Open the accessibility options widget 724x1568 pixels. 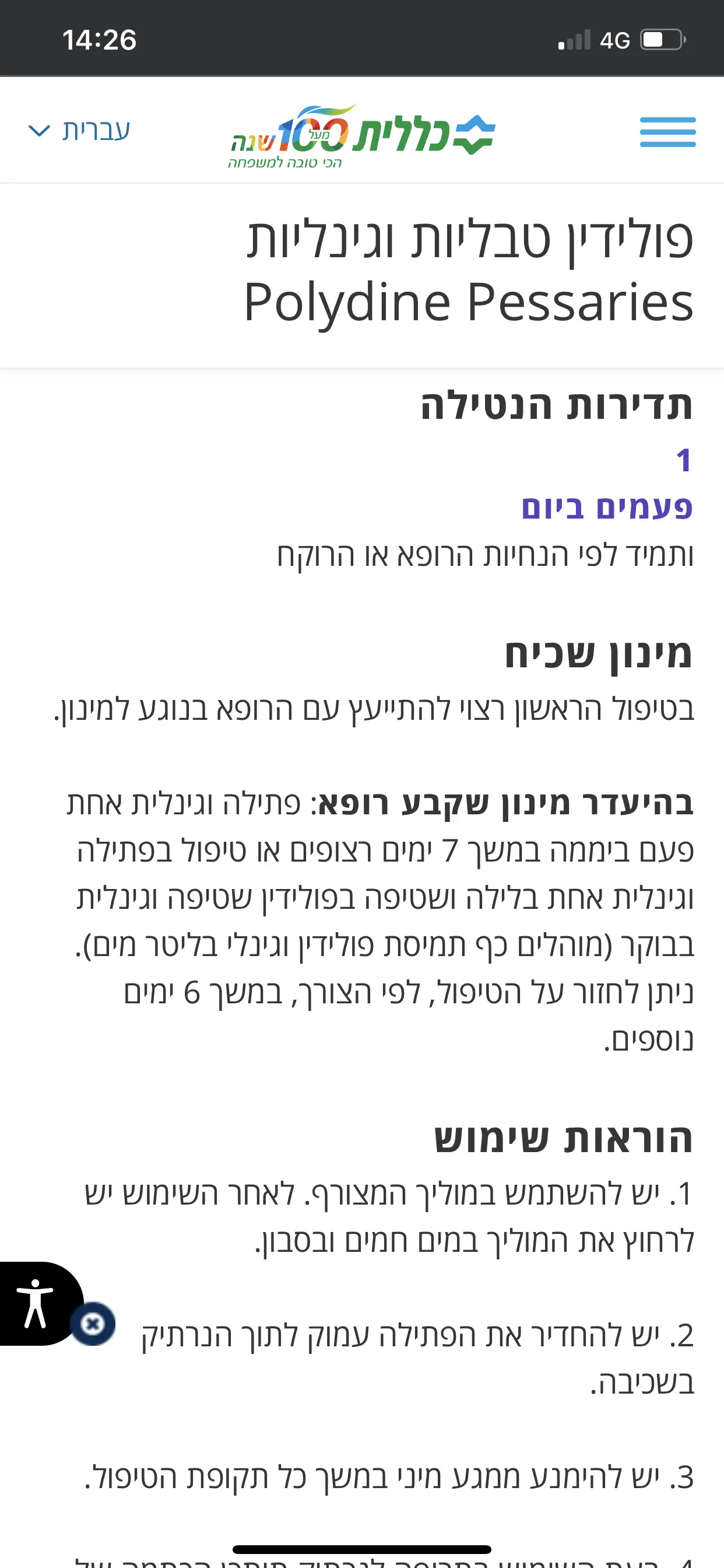click(36, 1303)
